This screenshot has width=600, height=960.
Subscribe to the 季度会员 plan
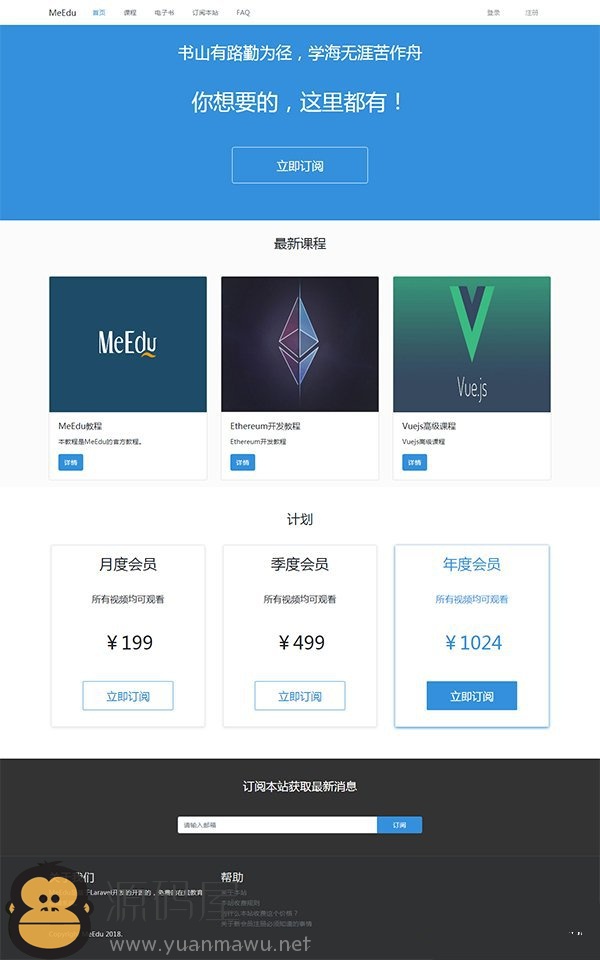300,696
